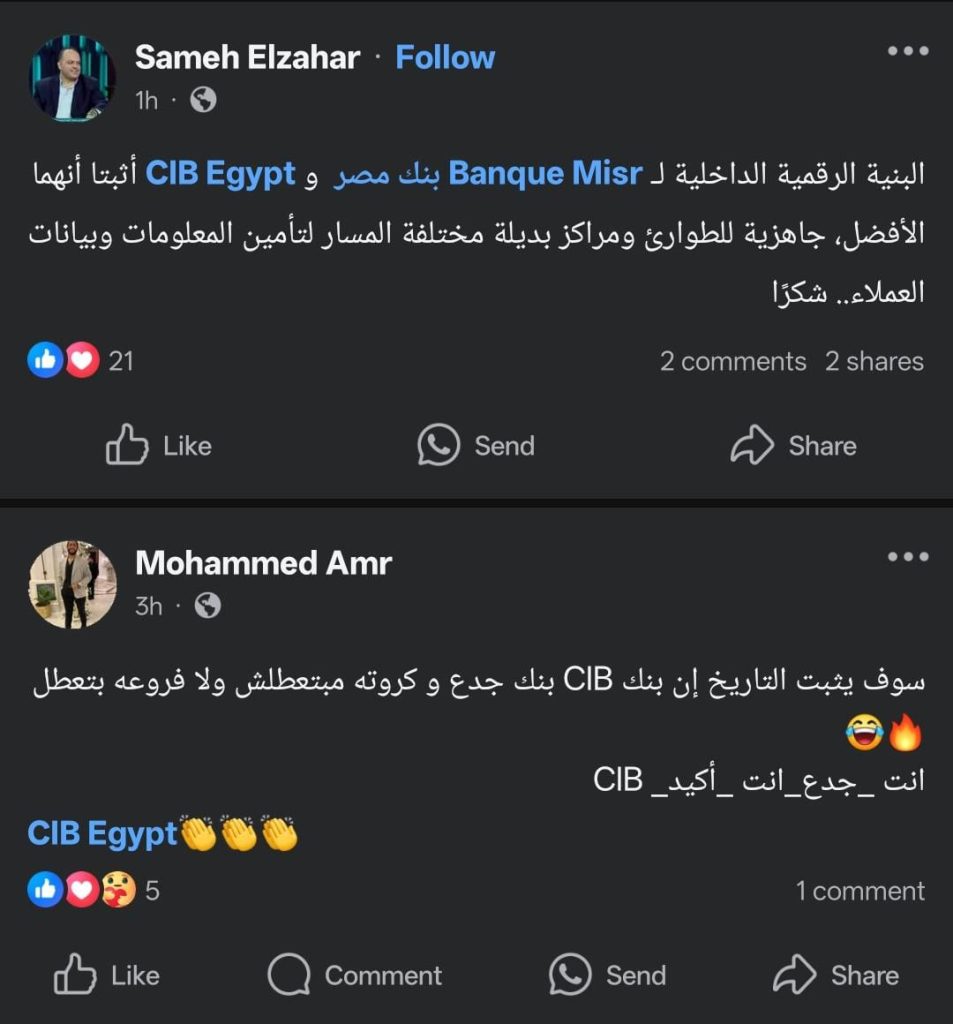The image size is (953, 1024).
Task: Comment on Mohammed Amr's post
Action: pyautogui.click(x=355, y=975)
